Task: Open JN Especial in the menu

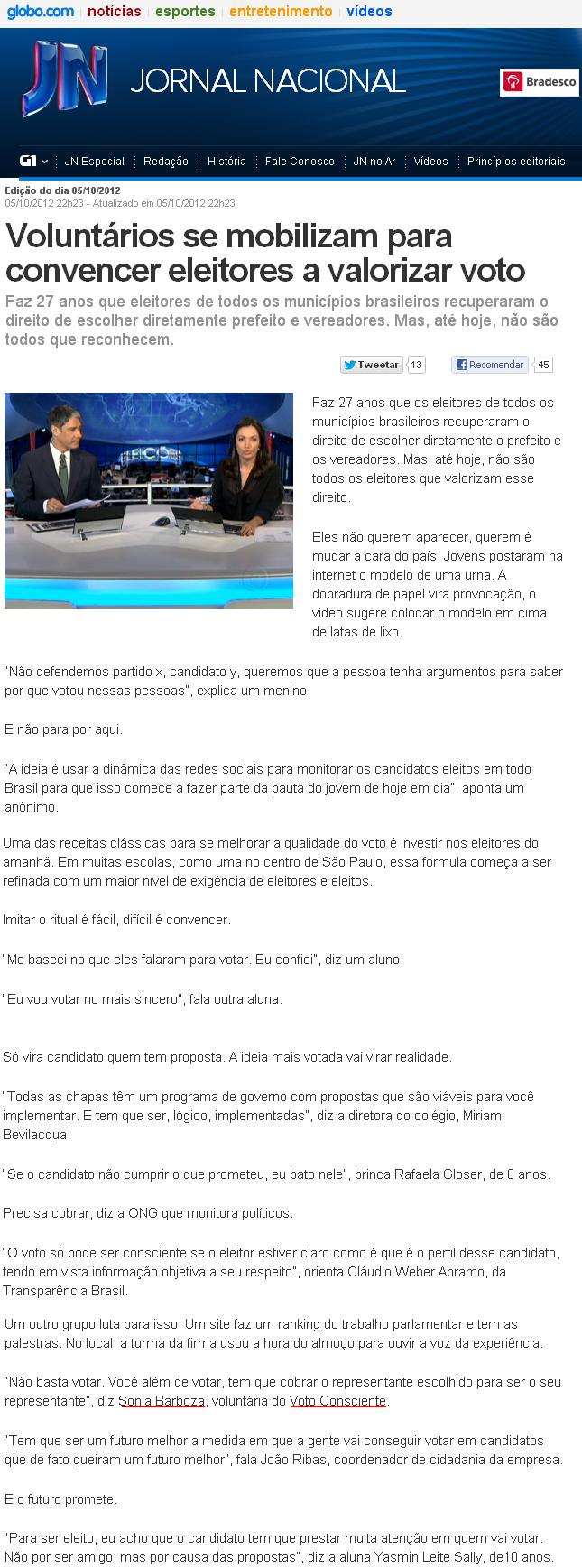Action: coord(95,162)
